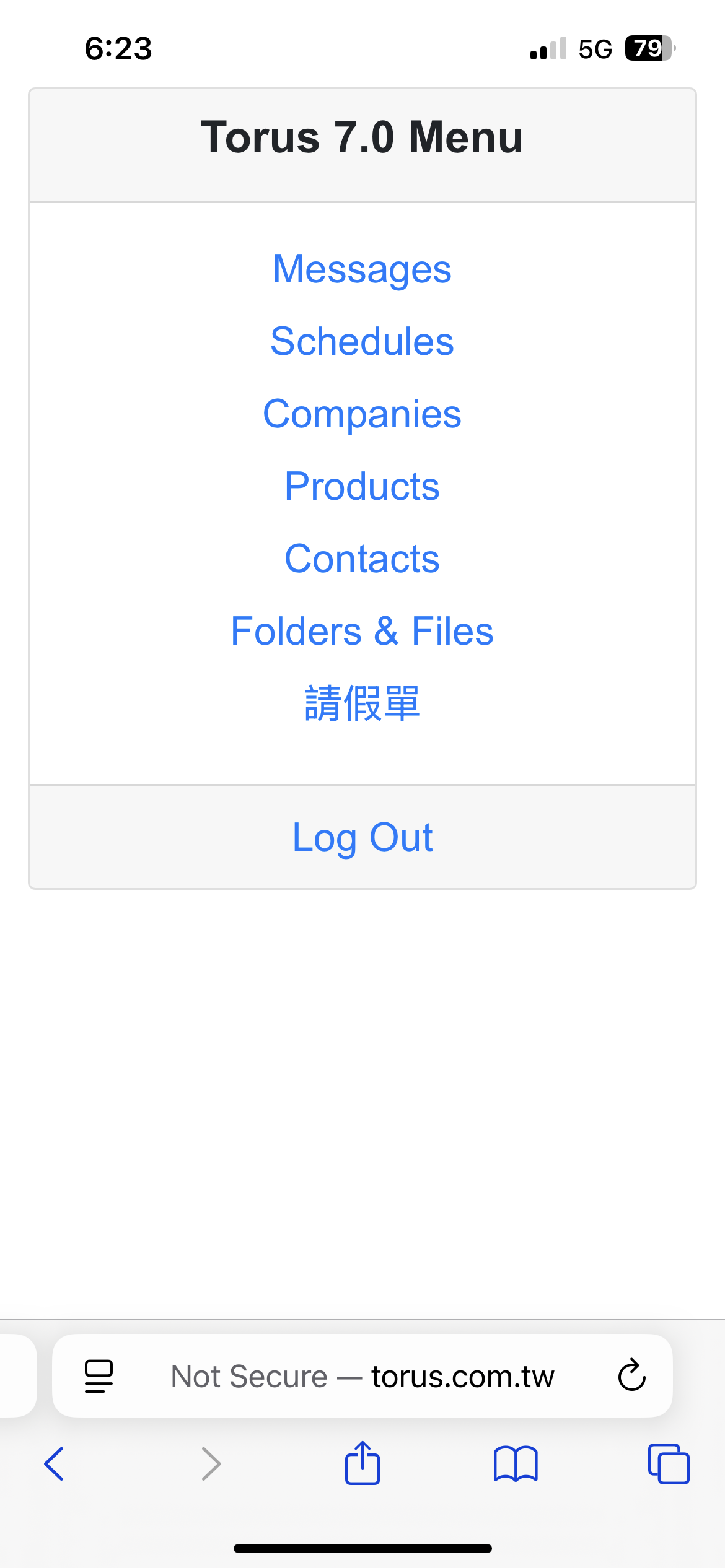Screen dimensions: 725x1568
Task: Open the 請假單 leave form
Action: (362, 703)
